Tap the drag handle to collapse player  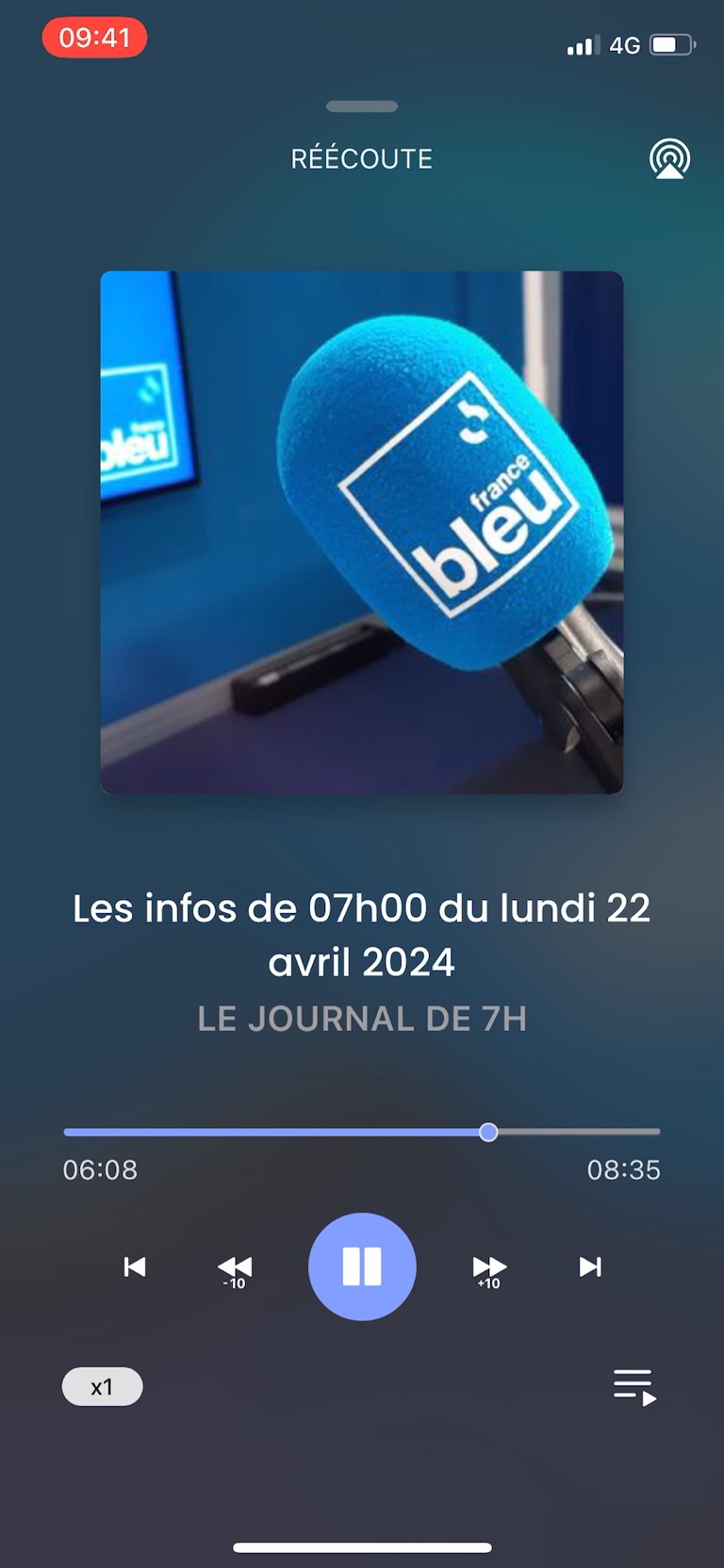click(x=362, y=106)
